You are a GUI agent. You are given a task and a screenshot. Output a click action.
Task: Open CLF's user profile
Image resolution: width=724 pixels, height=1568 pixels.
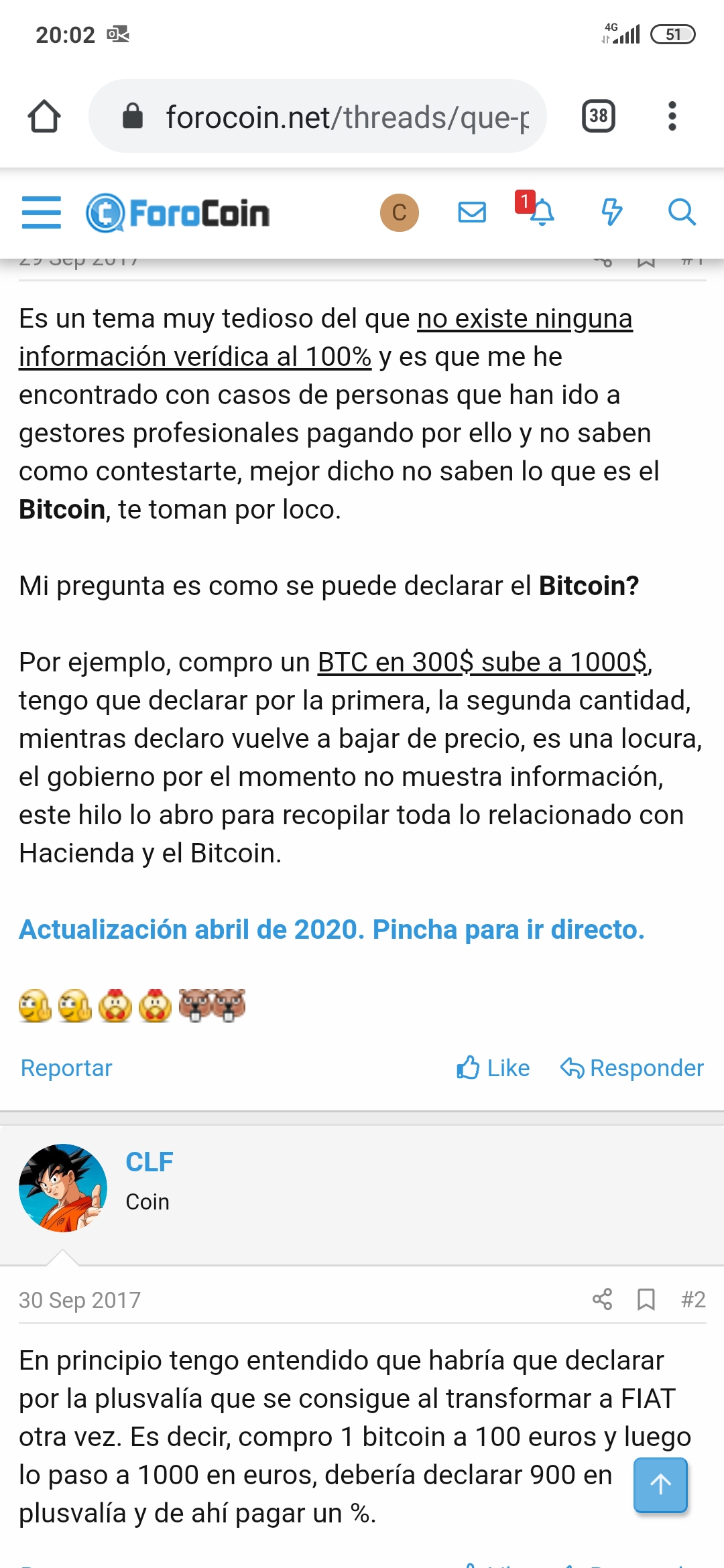149,1162
